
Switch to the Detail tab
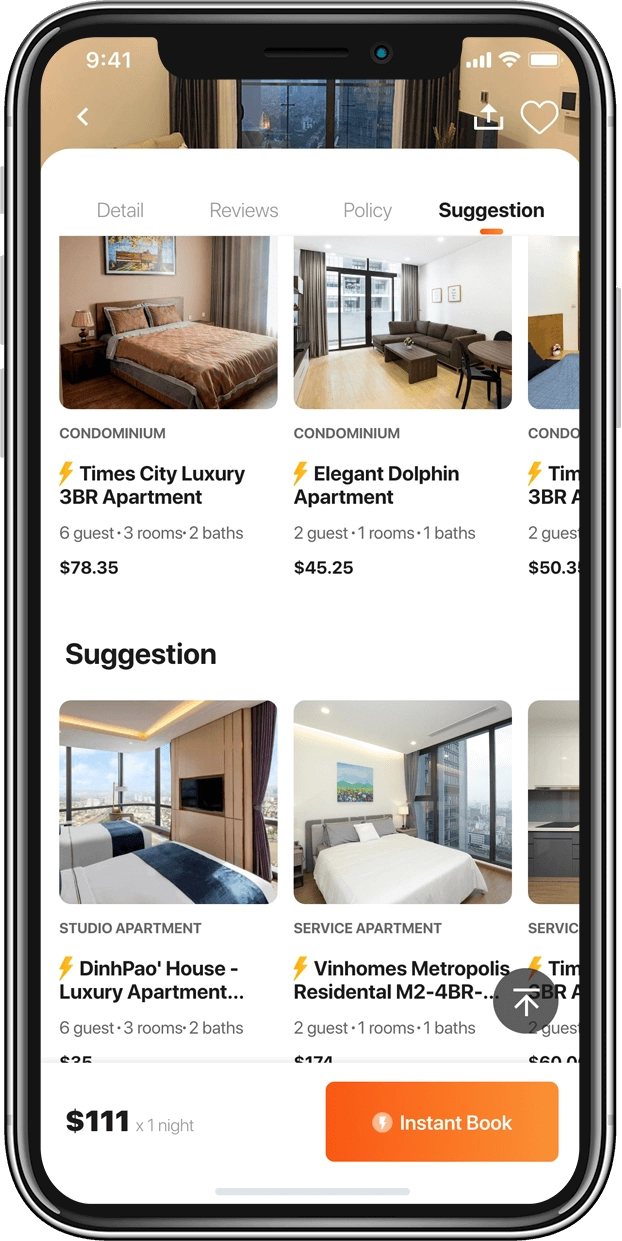click(120, 210)
